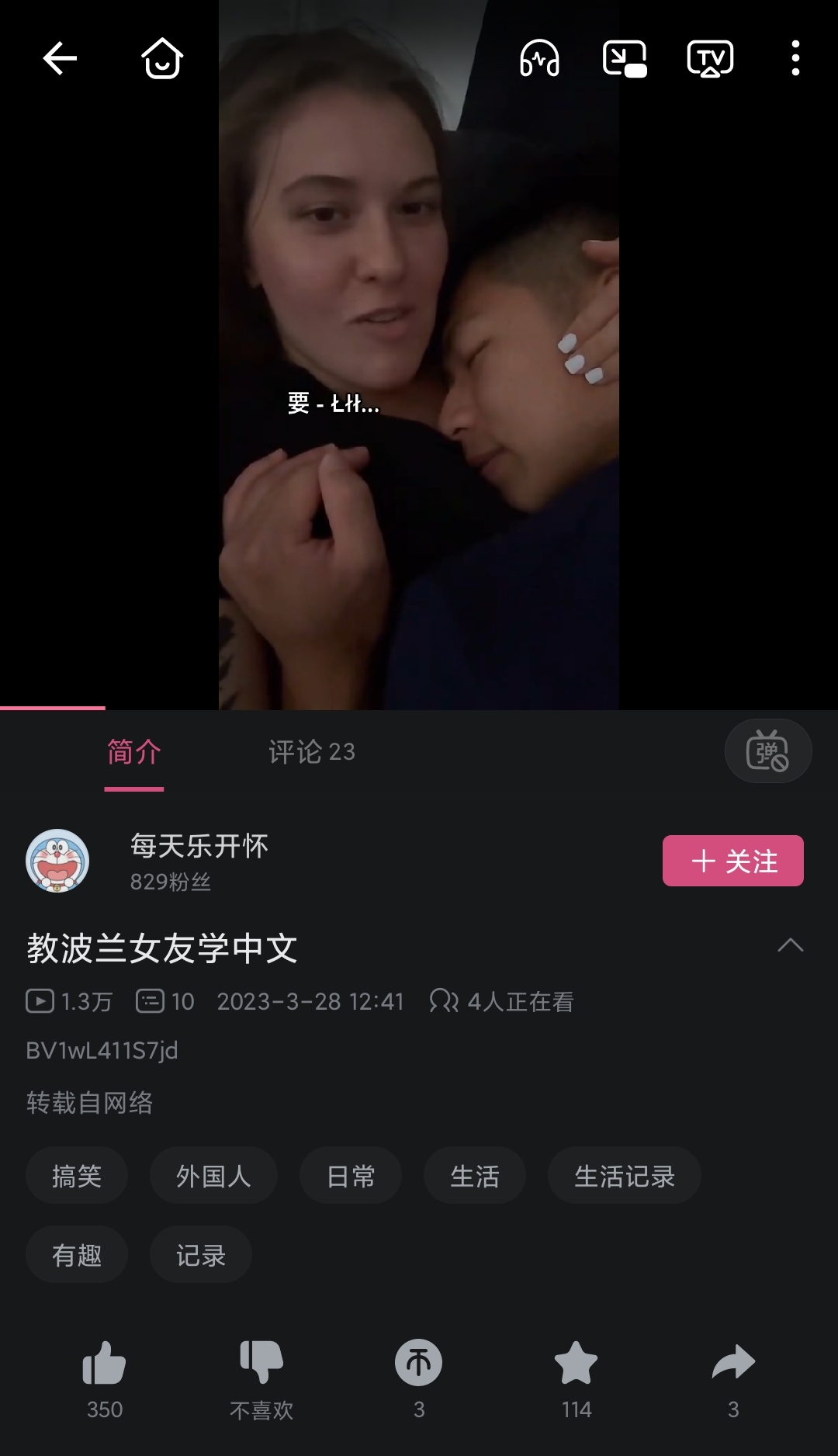Viewport: 838px width, 1456px height.
Task: Follow uploader with 关注 button
Action: tap(732, 861)
